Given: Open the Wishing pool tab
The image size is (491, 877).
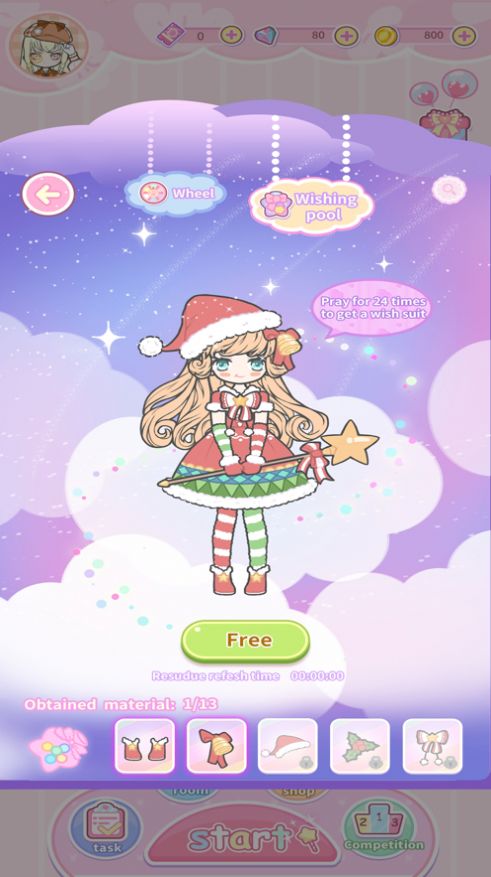Looking at the screenshot, I should 311,206.
